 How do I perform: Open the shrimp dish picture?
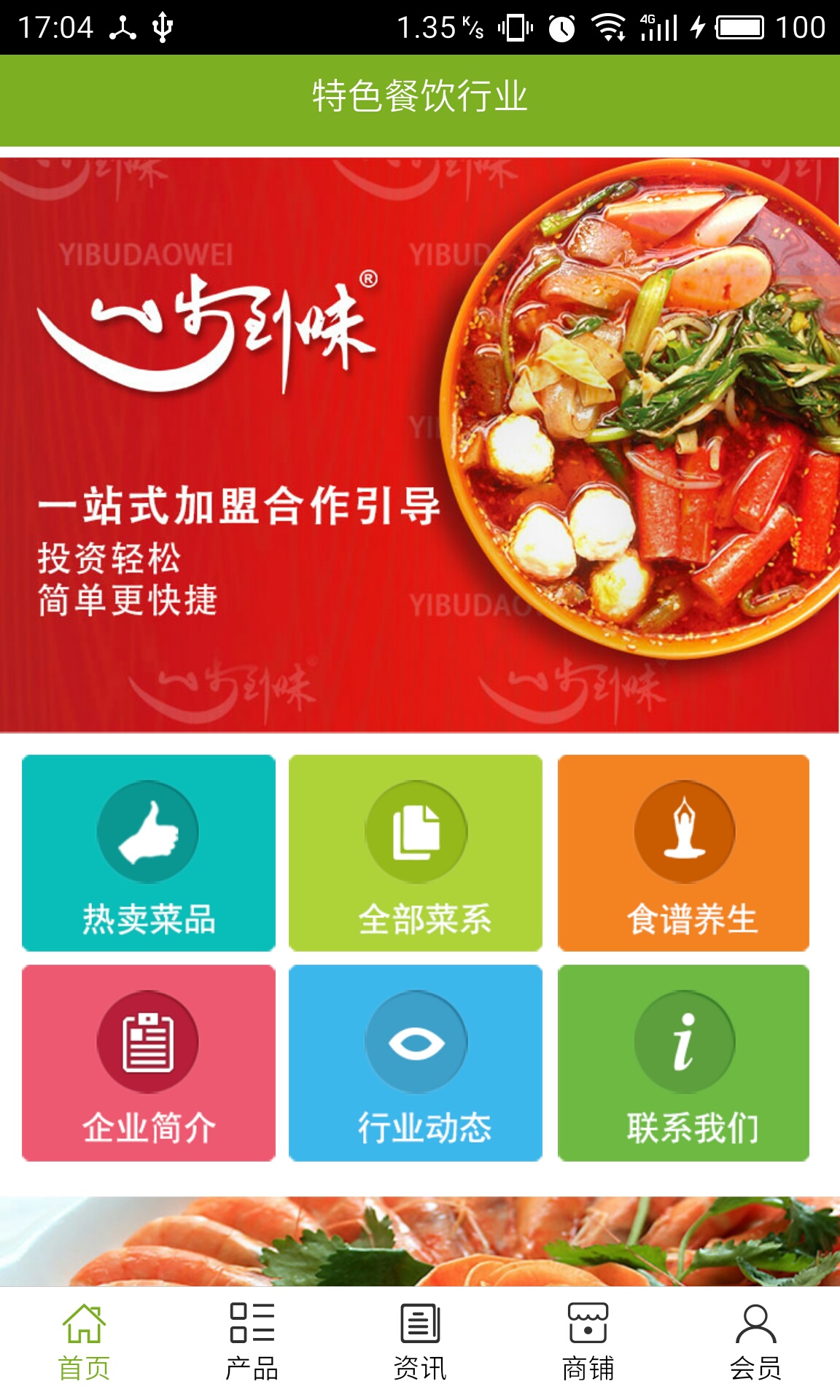pyautogui.click(x=419, y=1241)
